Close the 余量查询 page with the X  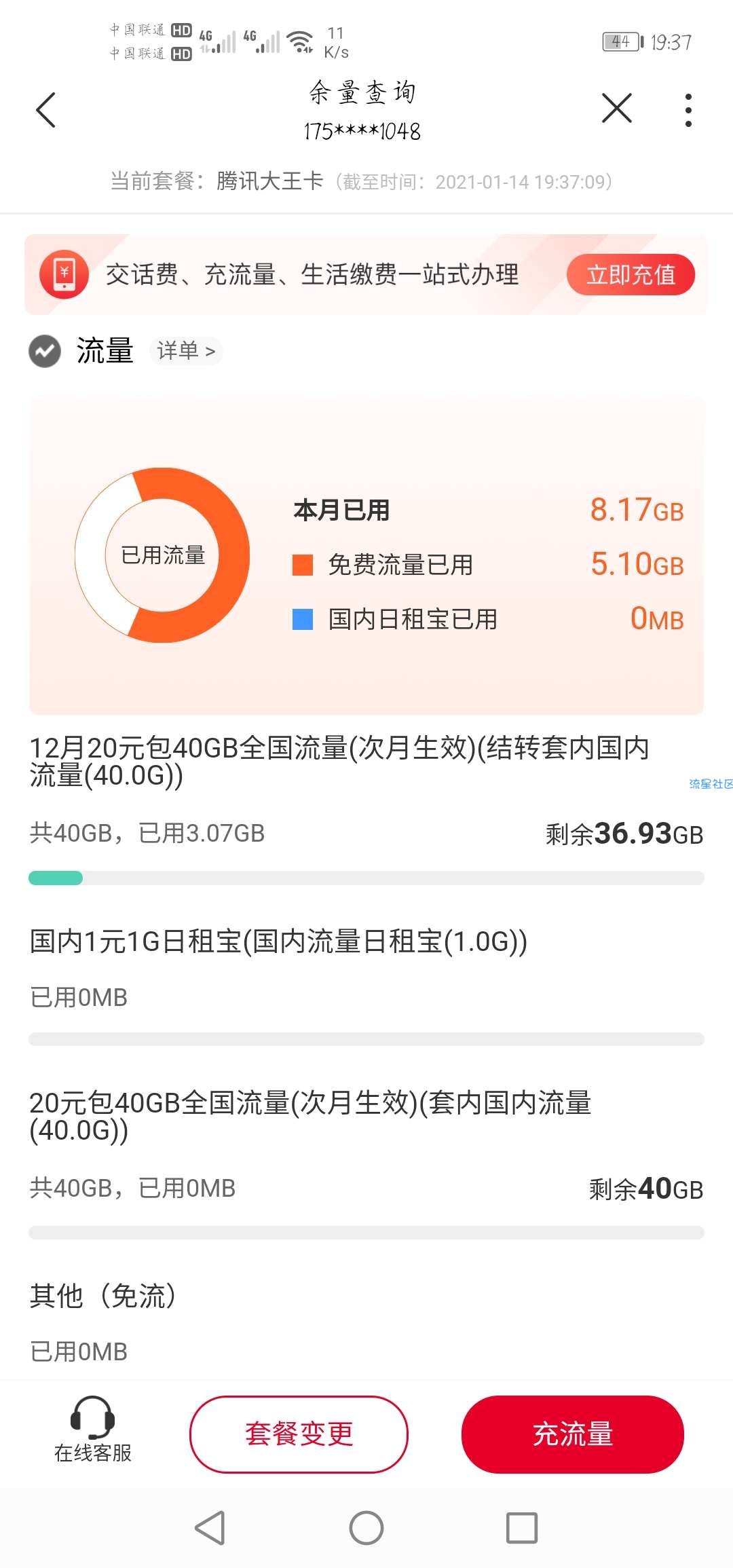click(616, 109)
